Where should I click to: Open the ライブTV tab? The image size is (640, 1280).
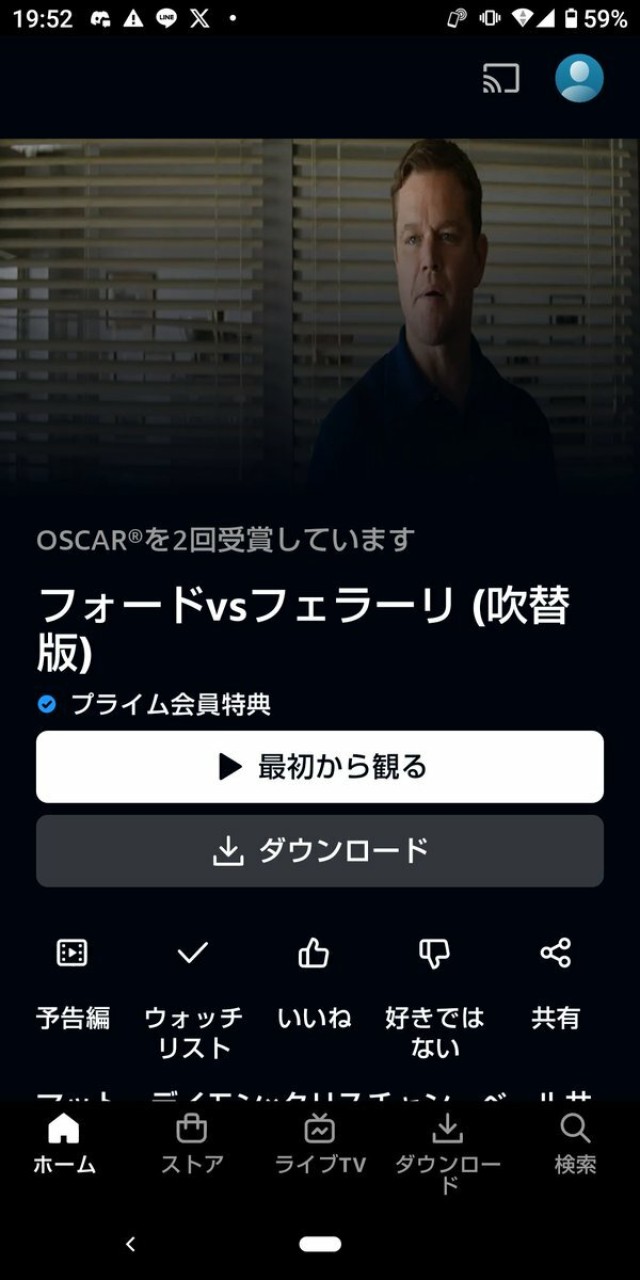pos(320,1145)
